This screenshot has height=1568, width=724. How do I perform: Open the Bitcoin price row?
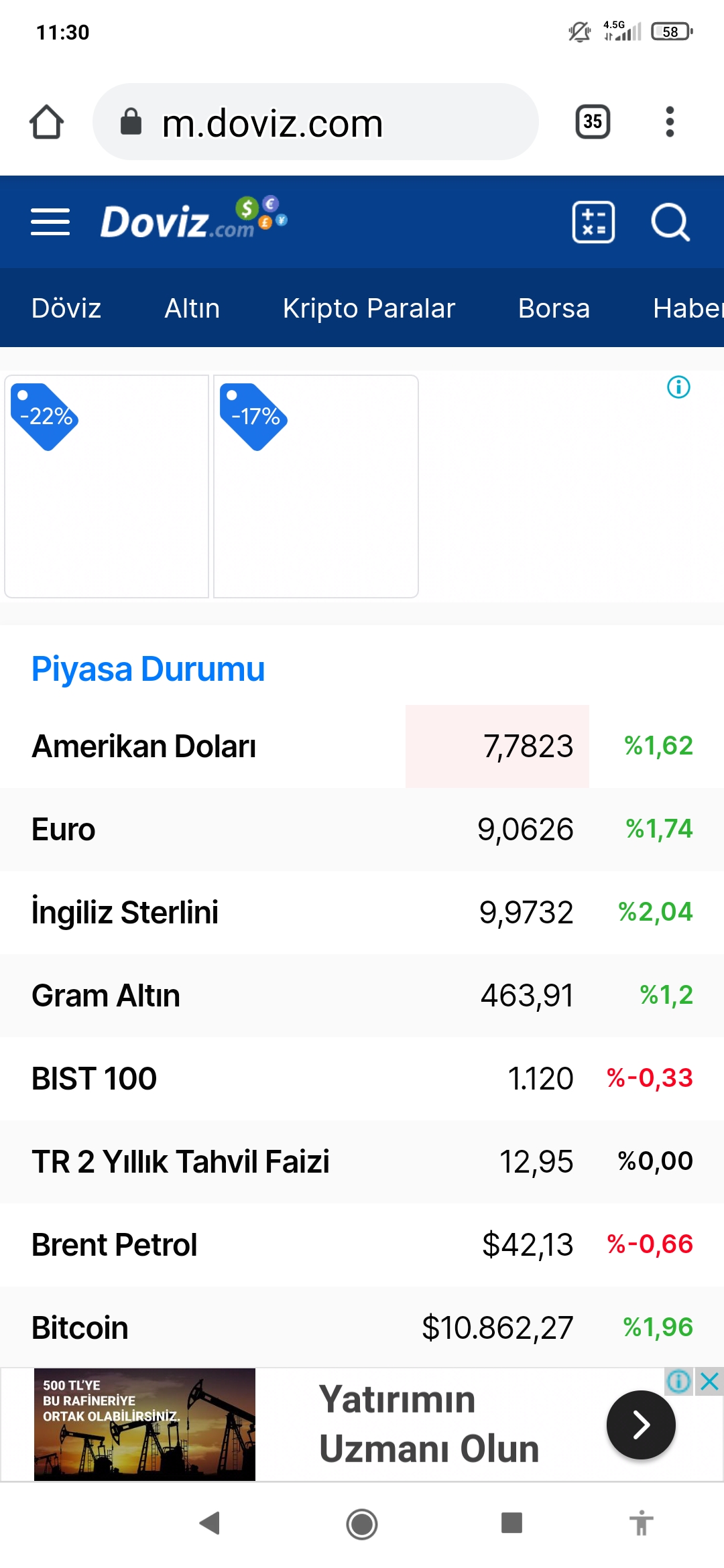click(x=362, y=1327)
